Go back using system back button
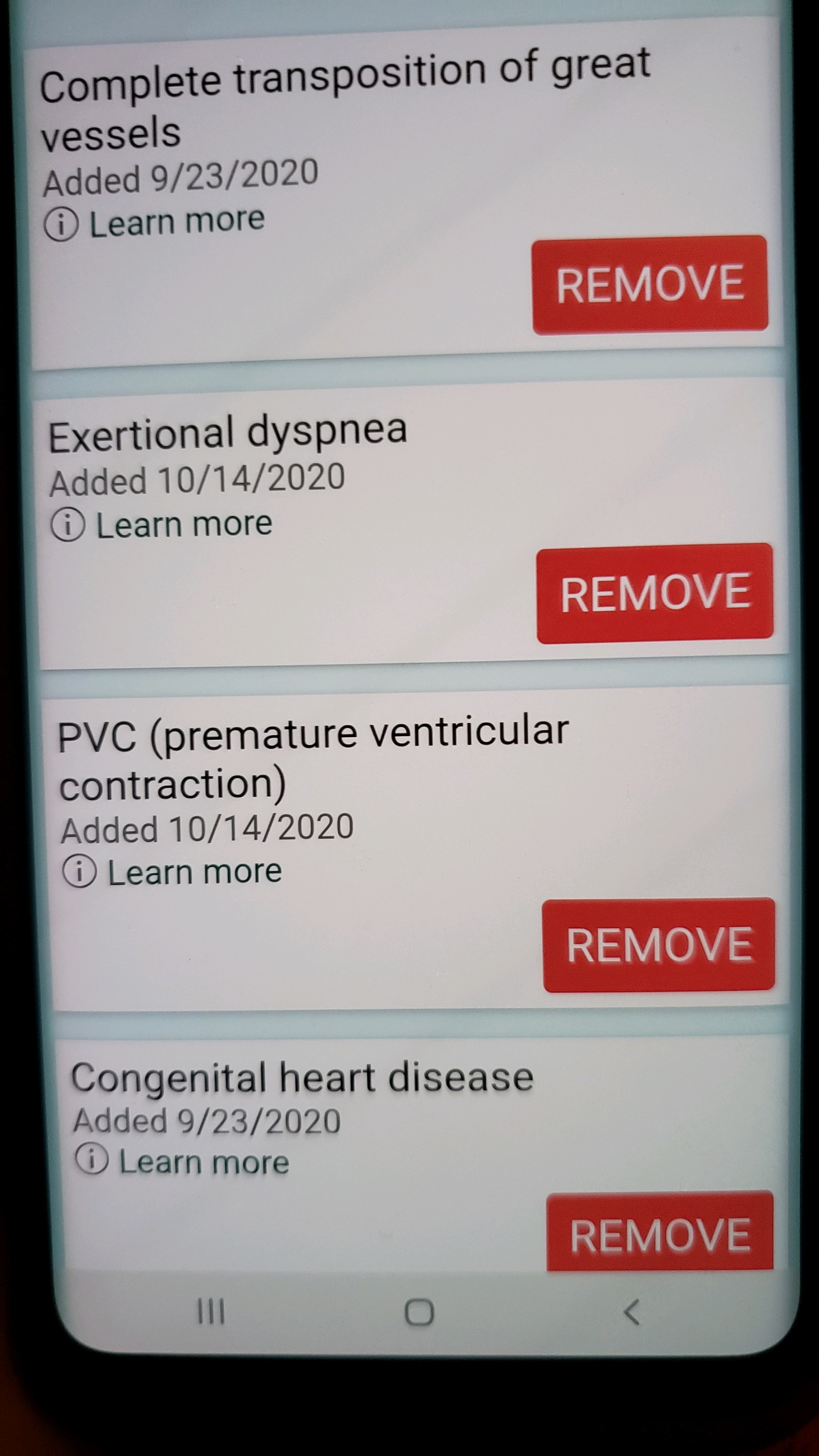This screenshot has width=819, height=1456. (x=632, y=1312)
